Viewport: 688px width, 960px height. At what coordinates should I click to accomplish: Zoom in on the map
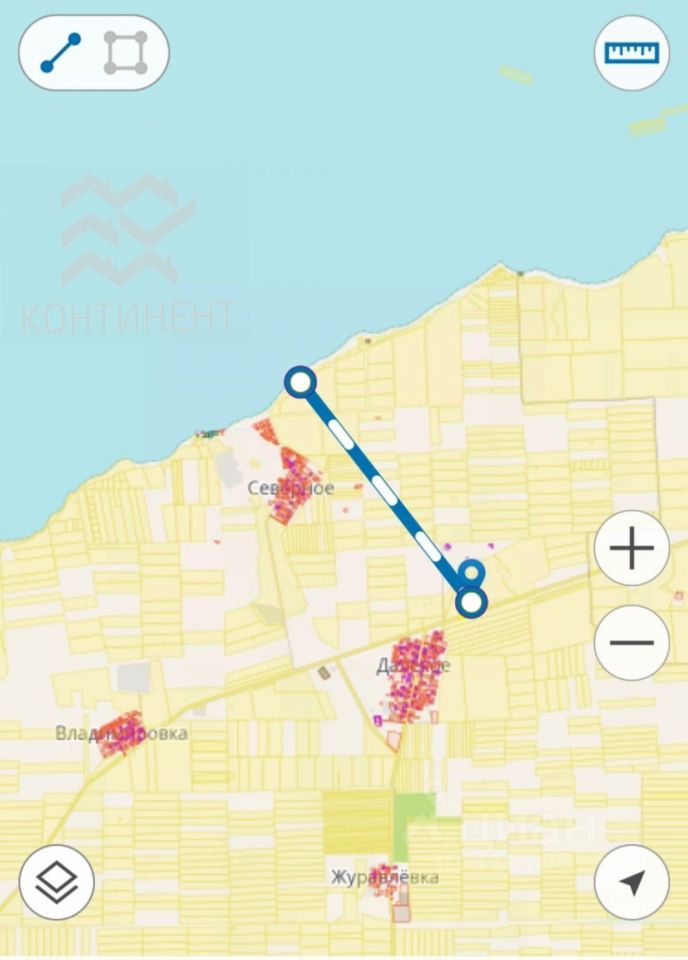pos(631,549)
